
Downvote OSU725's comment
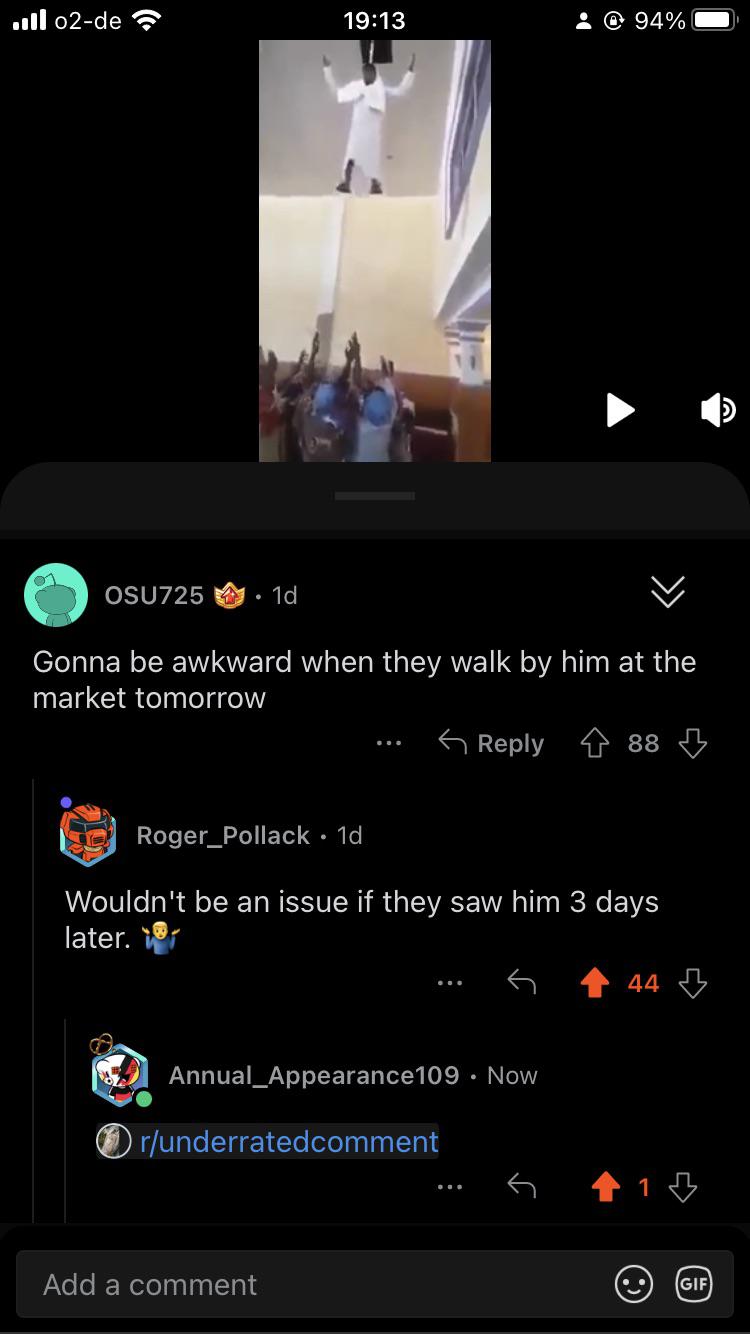(x=693, y=743)
